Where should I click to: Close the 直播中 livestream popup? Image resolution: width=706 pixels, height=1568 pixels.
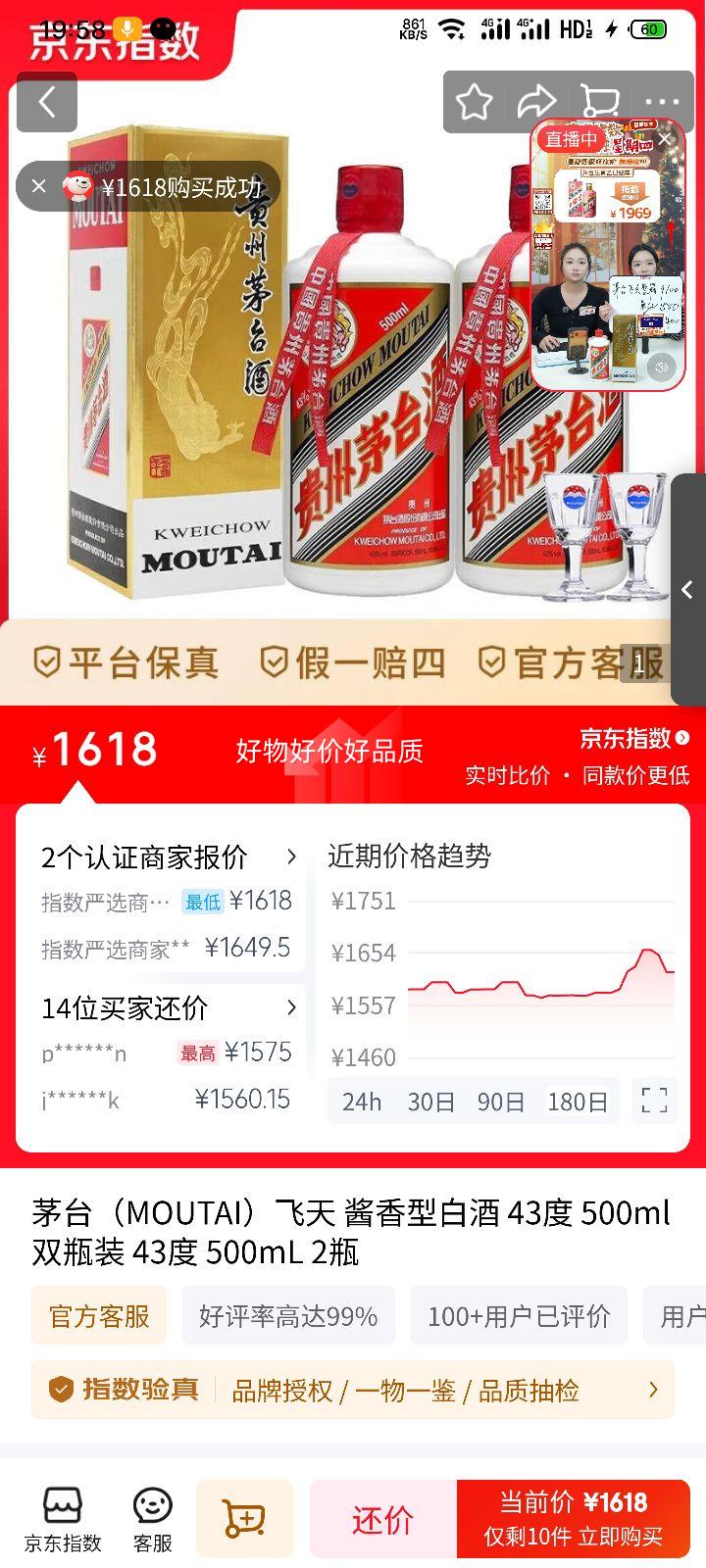[666, 138]
